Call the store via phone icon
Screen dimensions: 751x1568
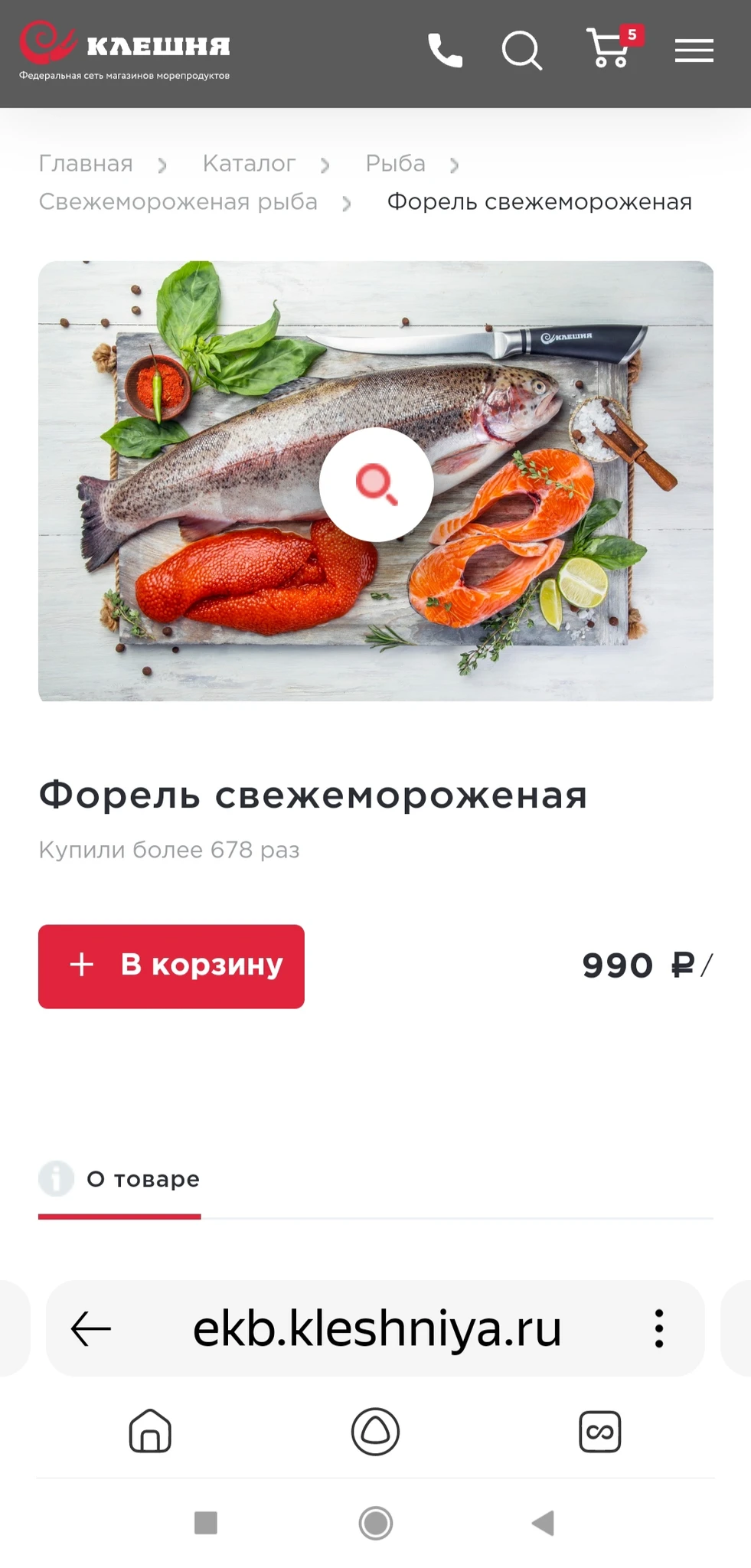tap(445, 51)
